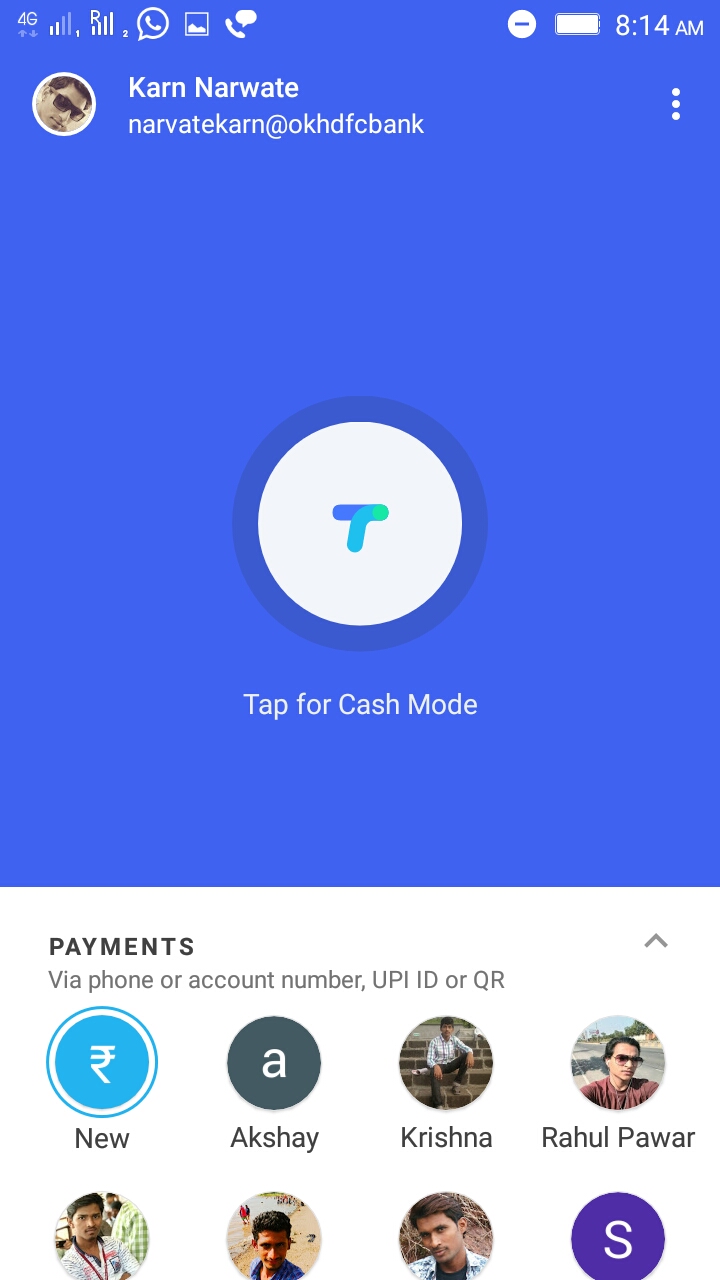Screen dimensions: 720x1280
Task: Tap the Cash Mode circle button
Action: pyautogui.click(x=360, y=524)
